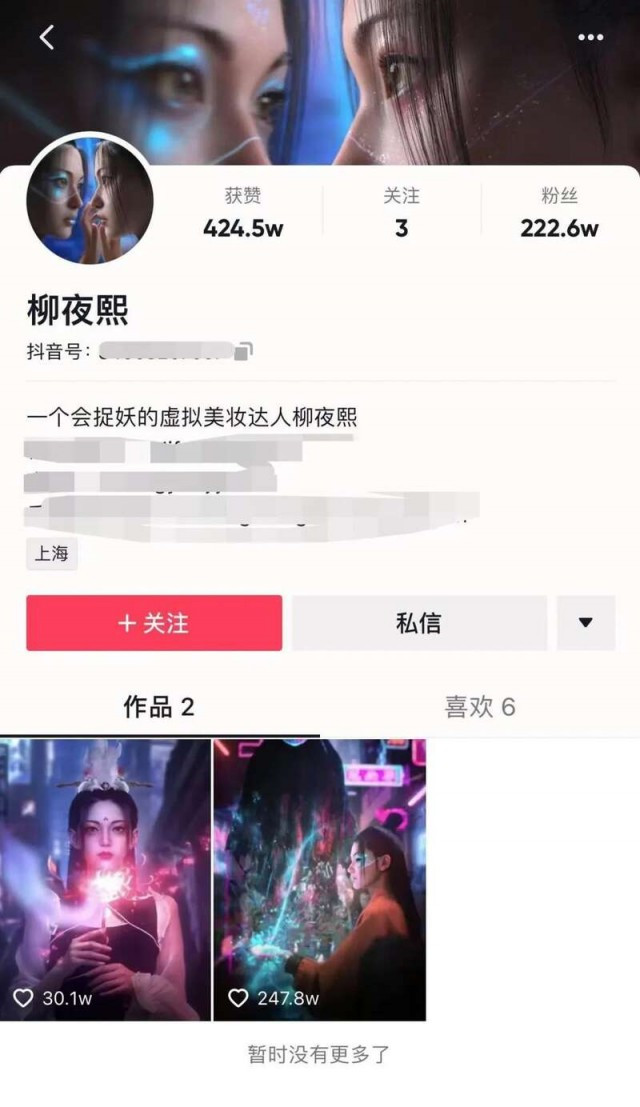View the 关注 following list
Viewport: 640px width, 1107px height.
point(401,214)
